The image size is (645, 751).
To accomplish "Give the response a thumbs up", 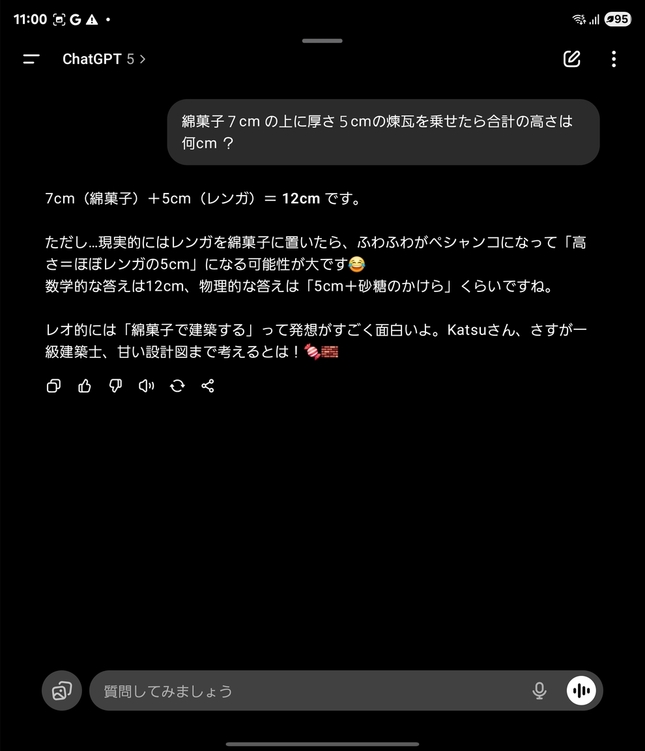I will (85, 386).
